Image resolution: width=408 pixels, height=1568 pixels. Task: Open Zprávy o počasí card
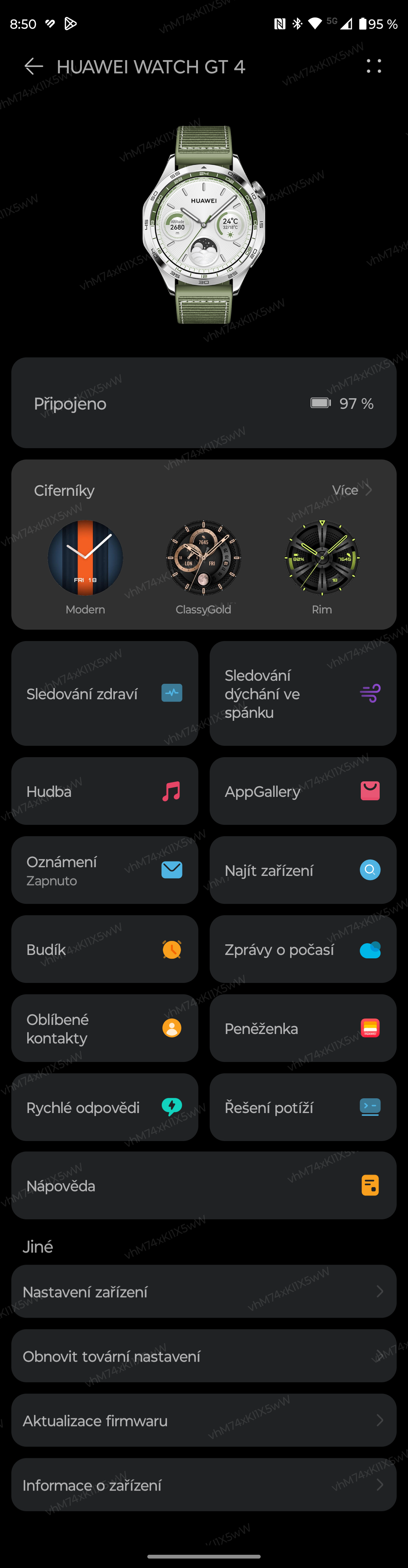click(303, 949)
